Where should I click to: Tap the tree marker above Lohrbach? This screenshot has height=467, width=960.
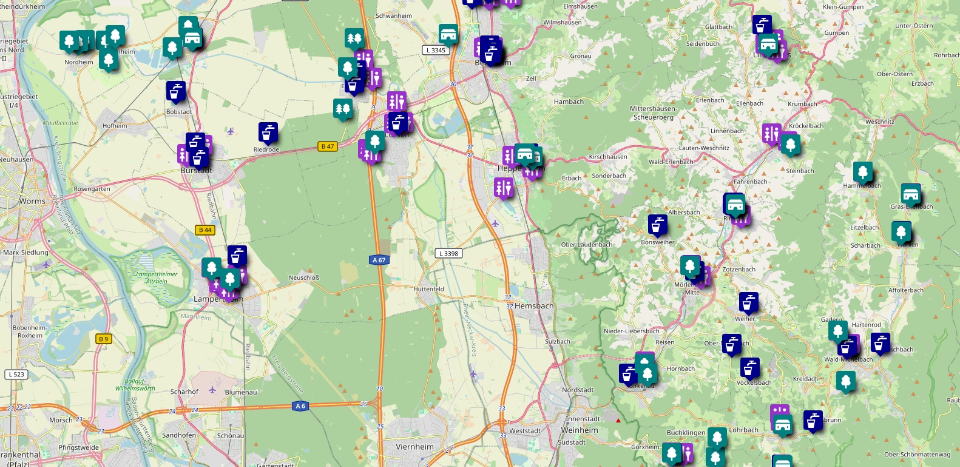tap(717, 438)
